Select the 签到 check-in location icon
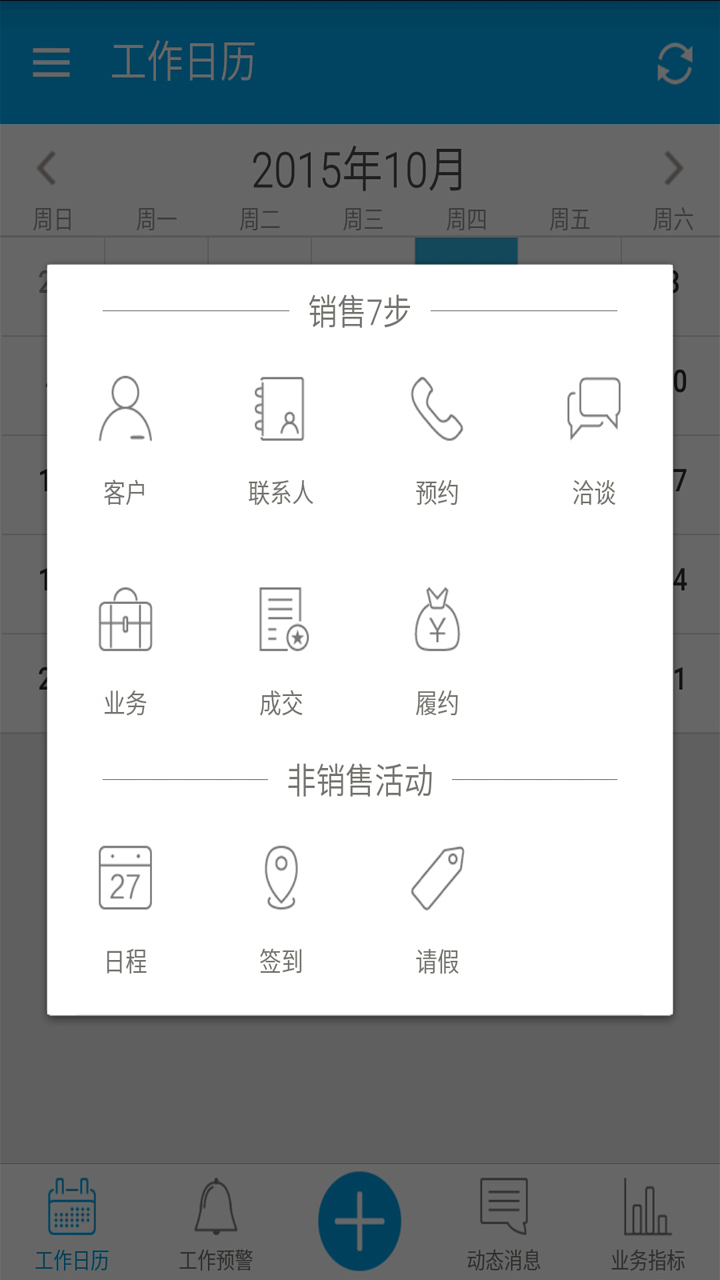720x1280 pixels. click(280, 878)
